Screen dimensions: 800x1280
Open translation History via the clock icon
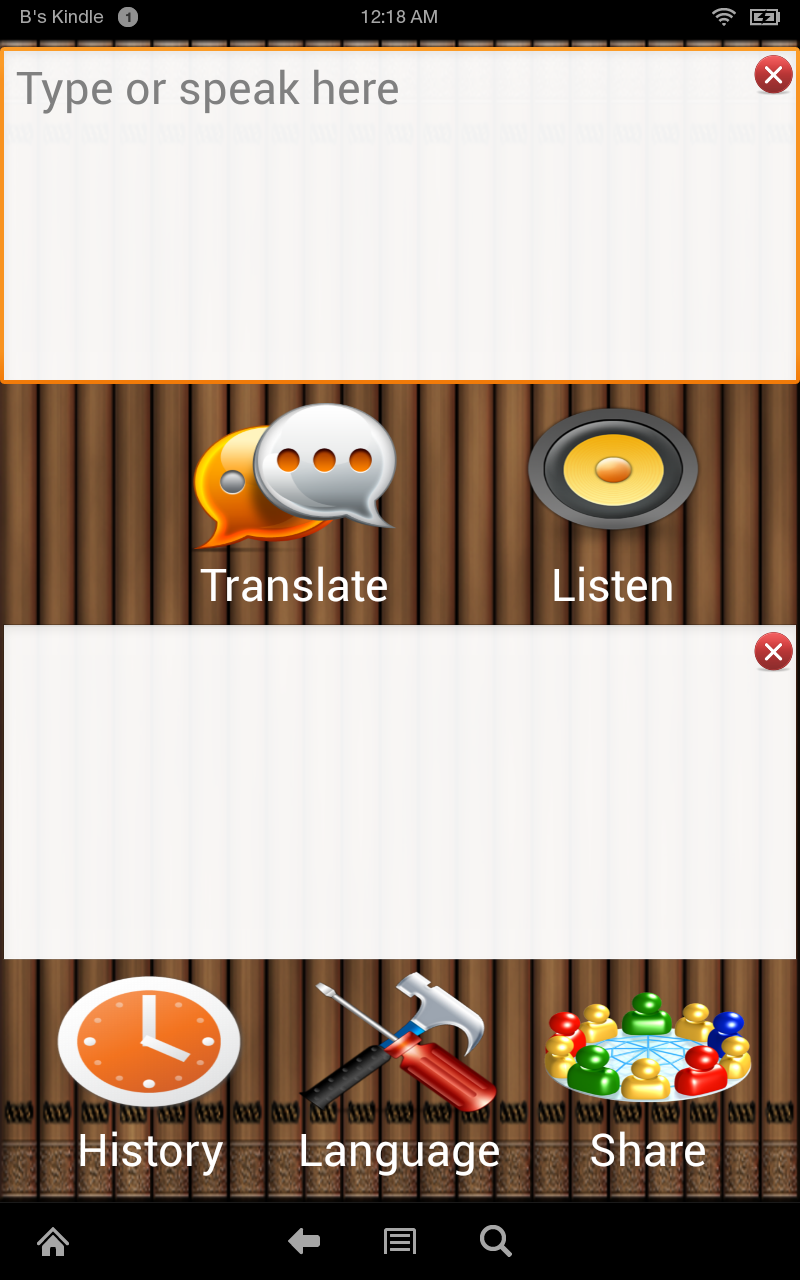tap(148, 1040)
